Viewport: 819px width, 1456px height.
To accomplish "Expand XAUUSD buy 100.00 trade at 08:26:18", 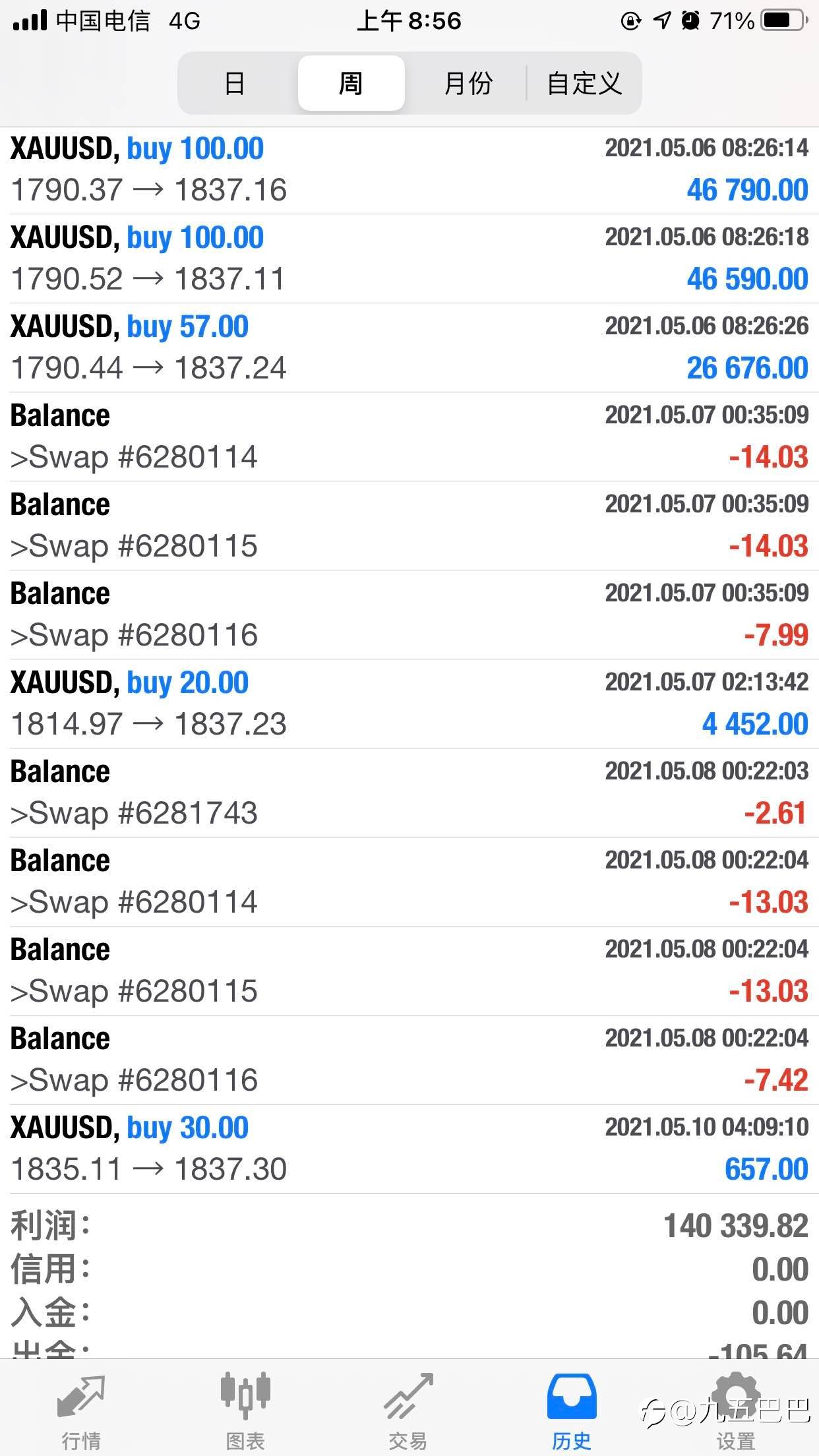I will pyautogui.click(x=409, y=258).
